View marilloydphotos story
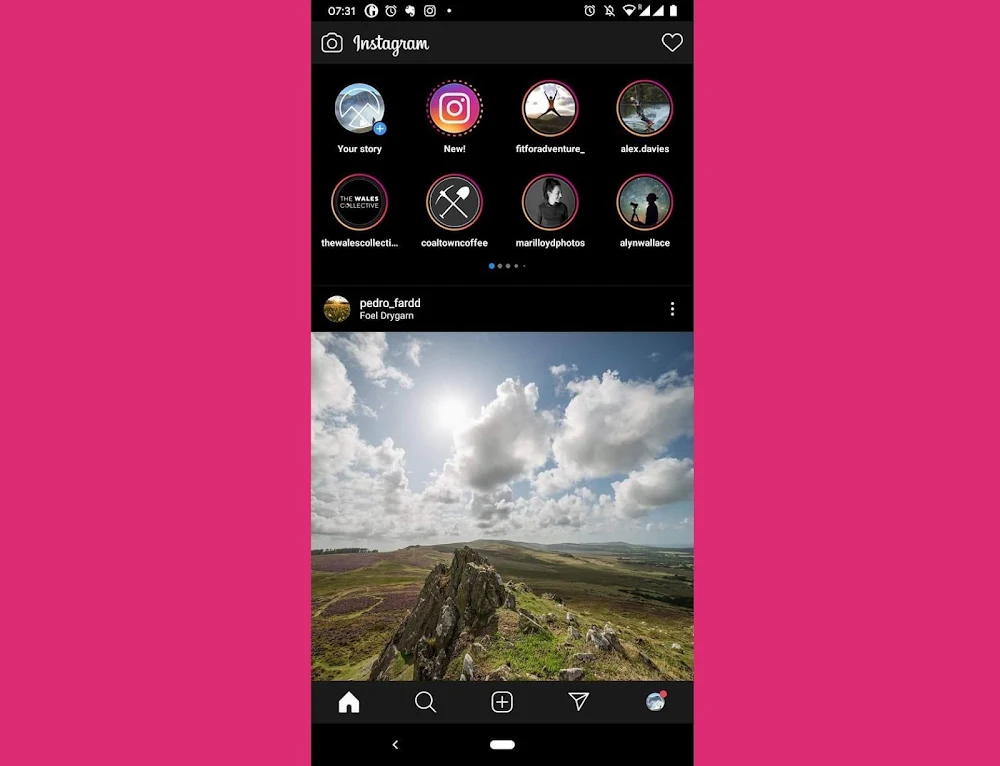The image size is (1000, 766). click(x=550, y=203)
